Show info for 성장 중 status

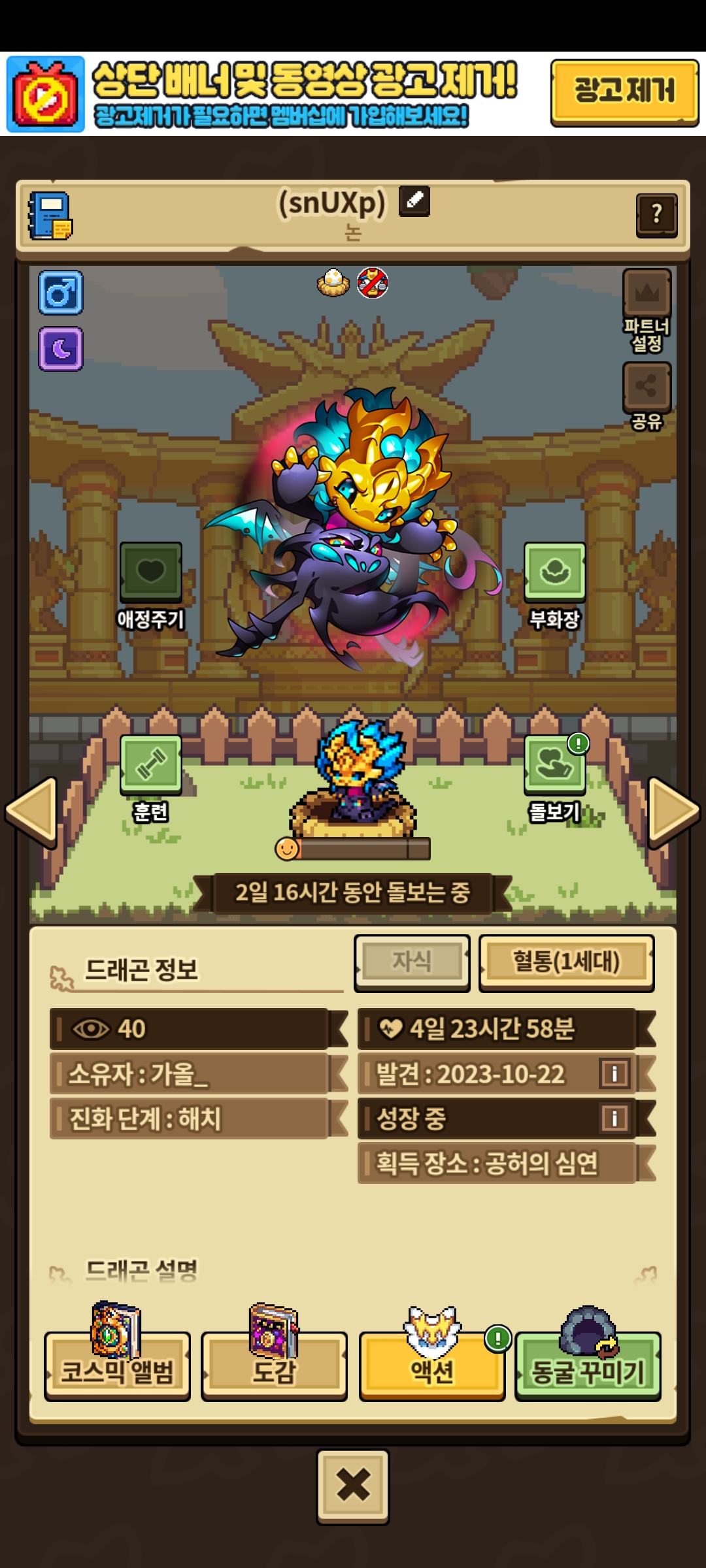click(x=614, y=1118)
